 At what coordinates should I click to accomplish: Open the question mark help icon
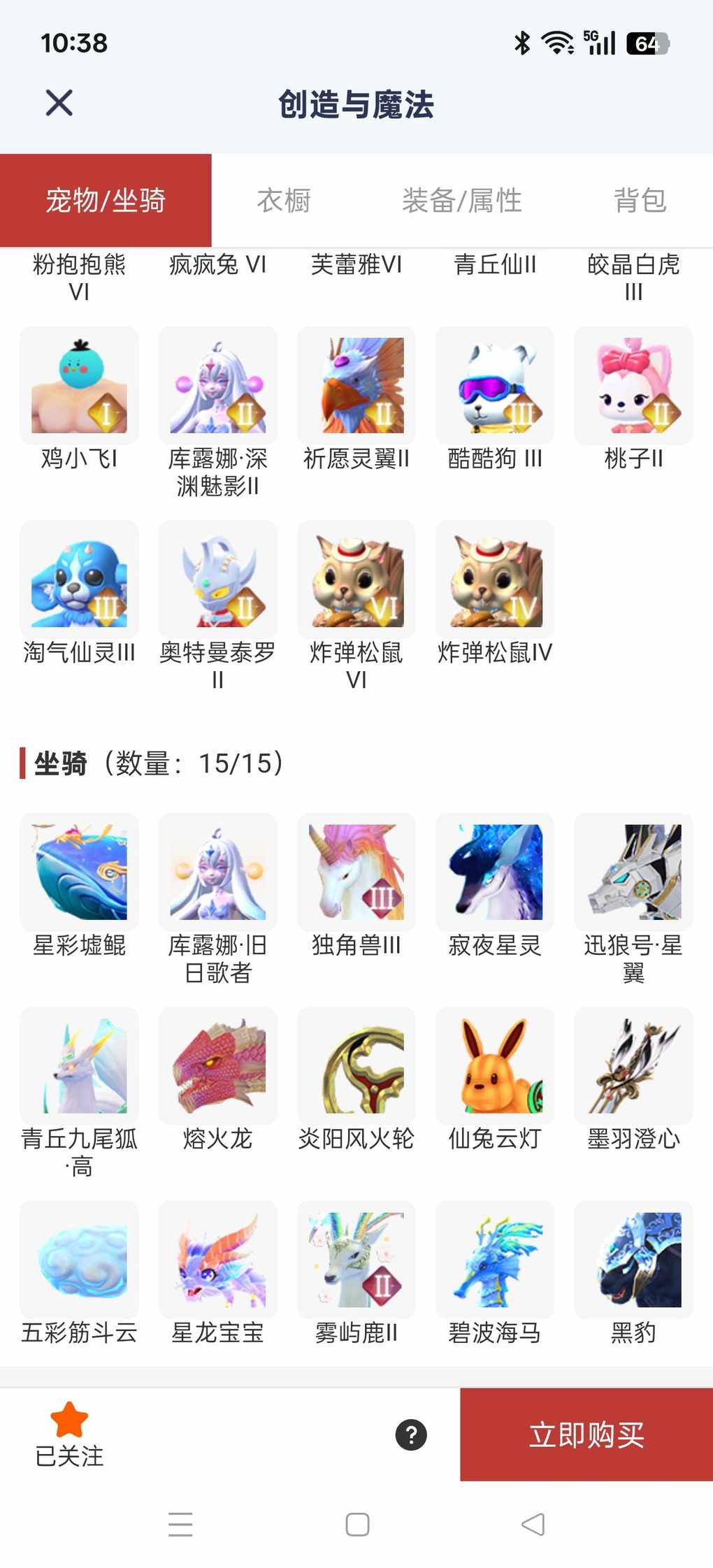pyautogui.click(x=411, y=1434)
